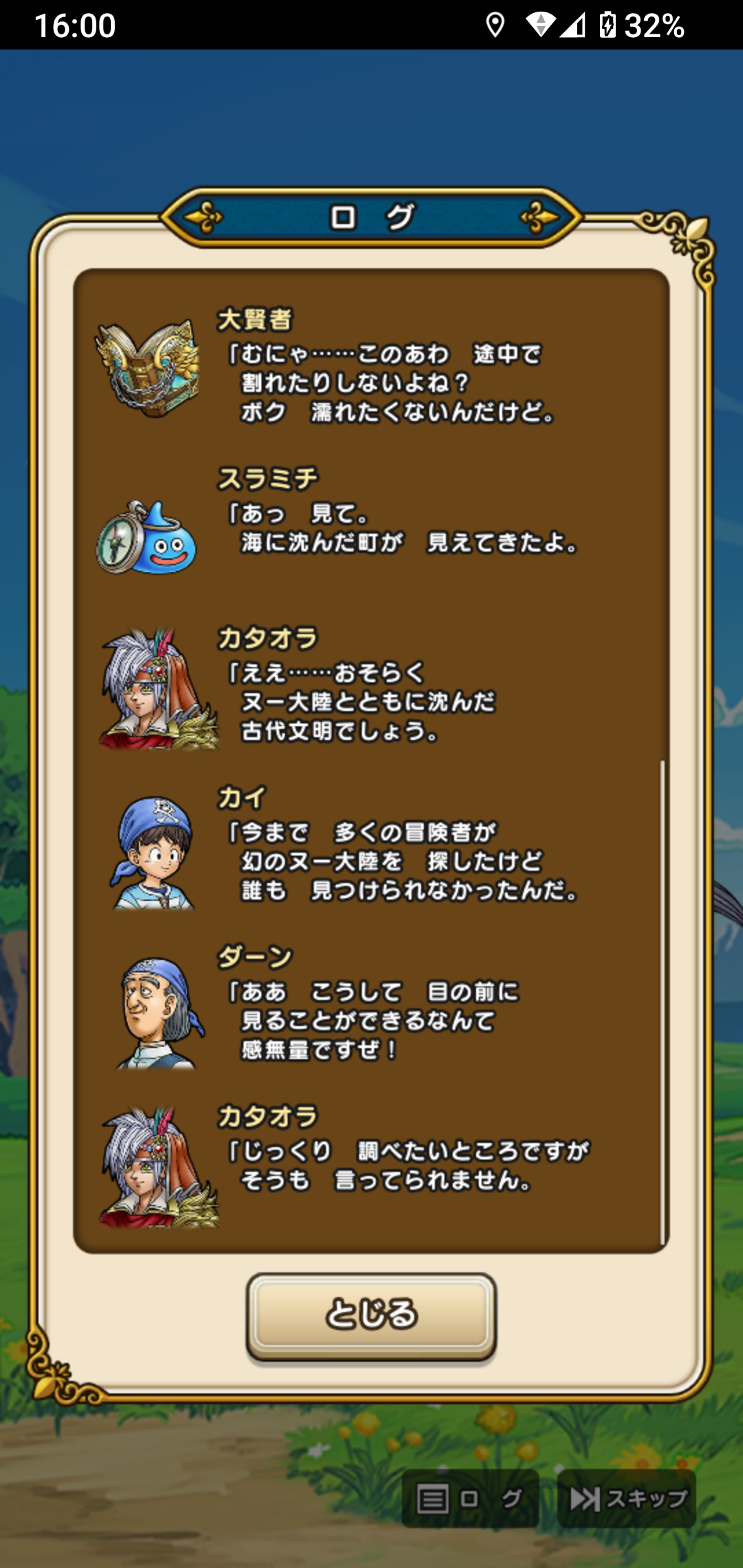
Task: Open the ログ button below the dialog
Action: pyautogui.click(x=470, y=1499)
